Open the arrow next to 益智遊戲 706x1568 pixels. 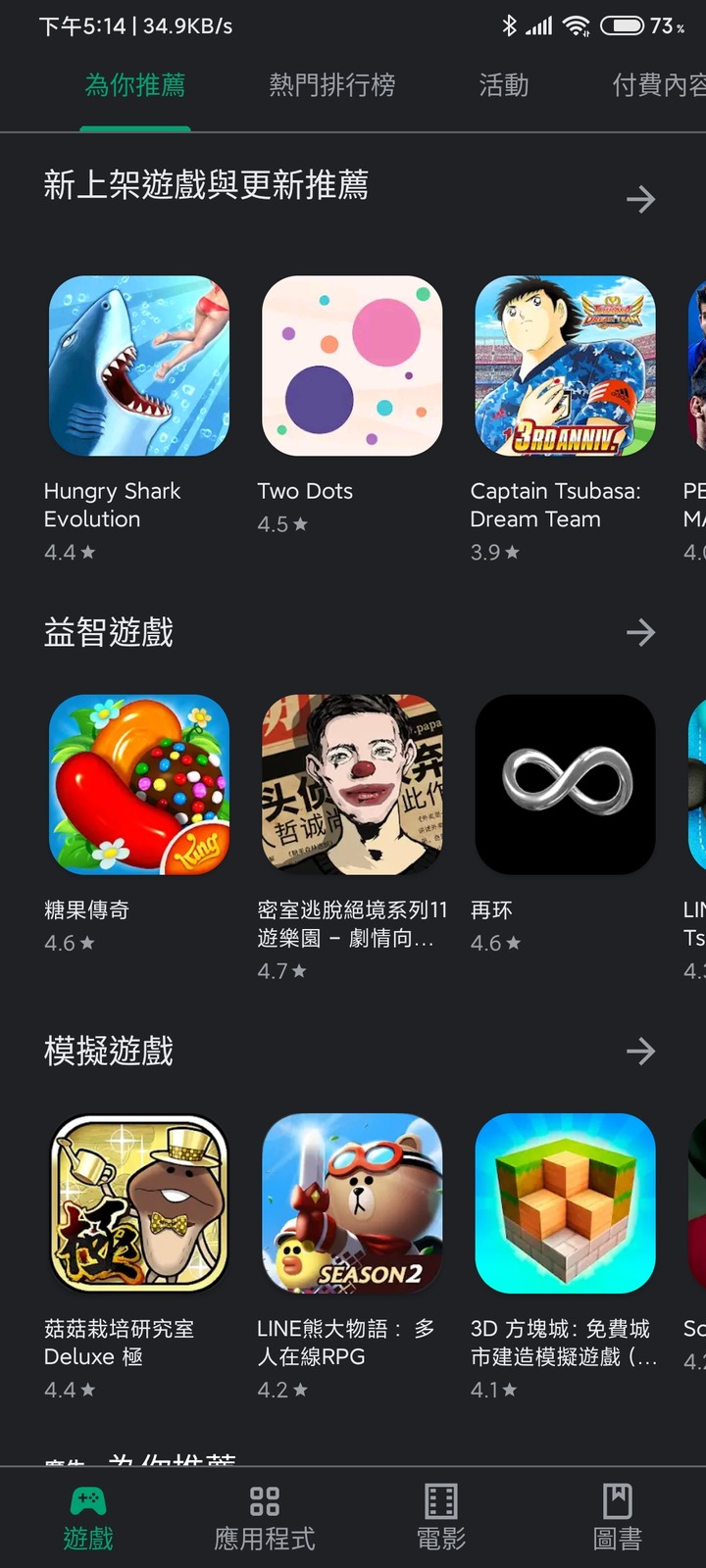[640, 632]
